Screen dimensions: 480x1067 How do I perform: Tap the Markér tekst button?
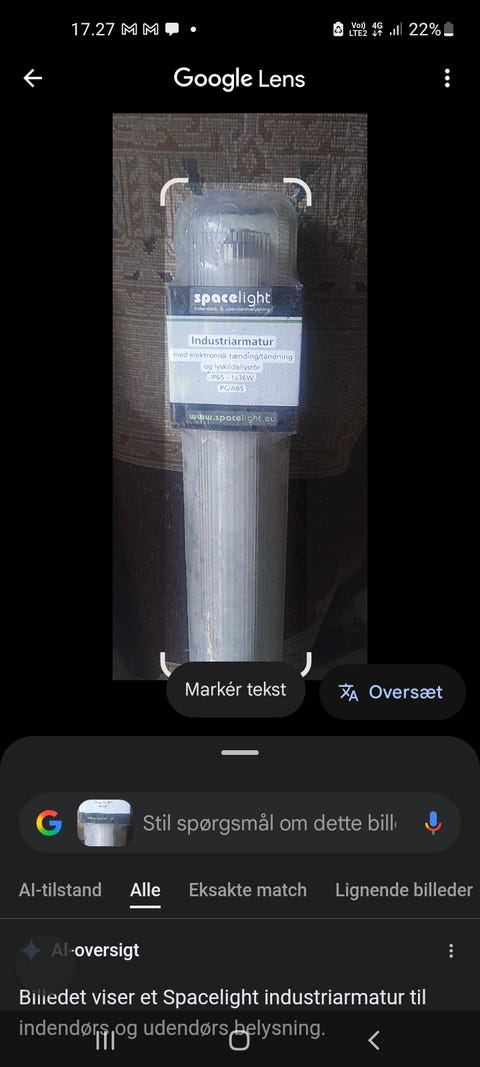tap(236, 689)
